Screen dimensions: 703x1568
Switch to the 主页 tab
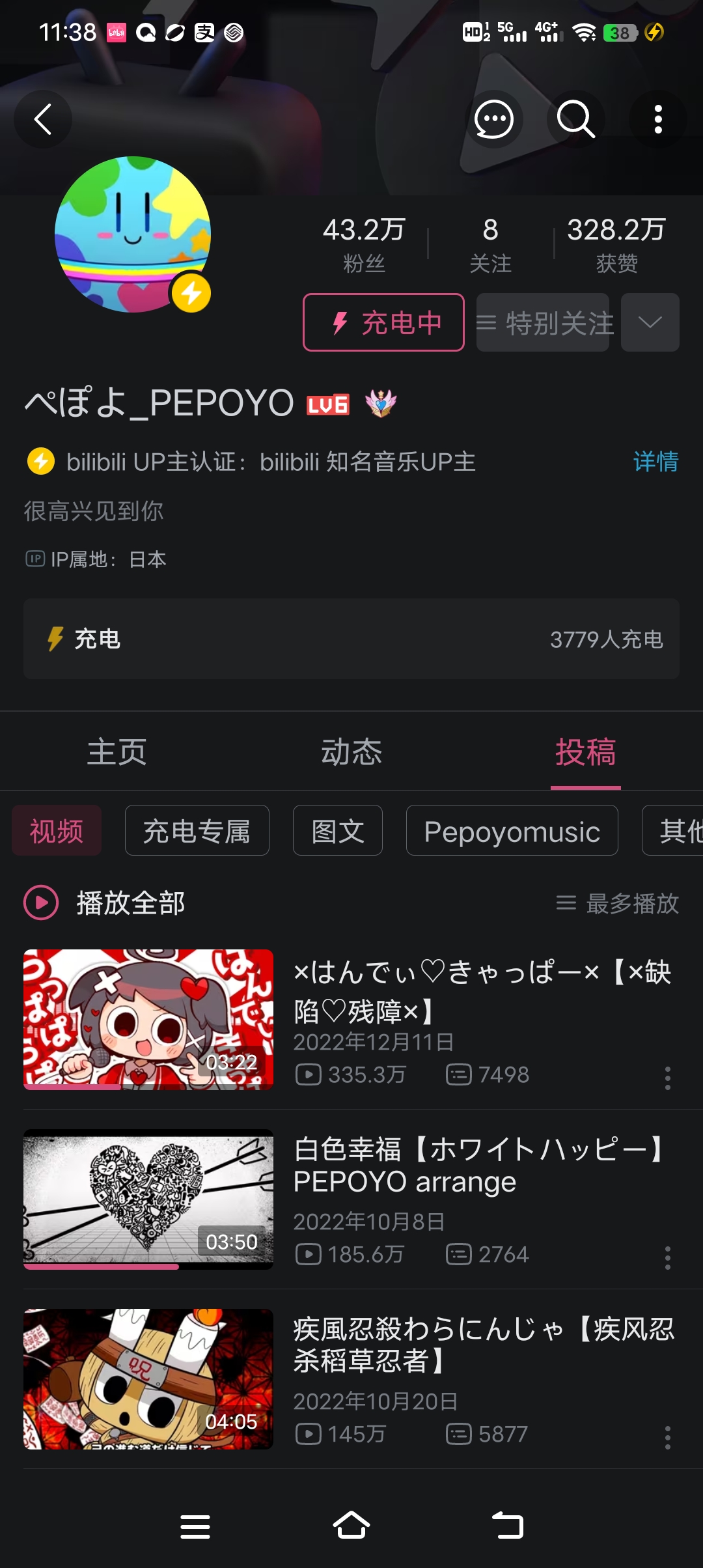117,752
